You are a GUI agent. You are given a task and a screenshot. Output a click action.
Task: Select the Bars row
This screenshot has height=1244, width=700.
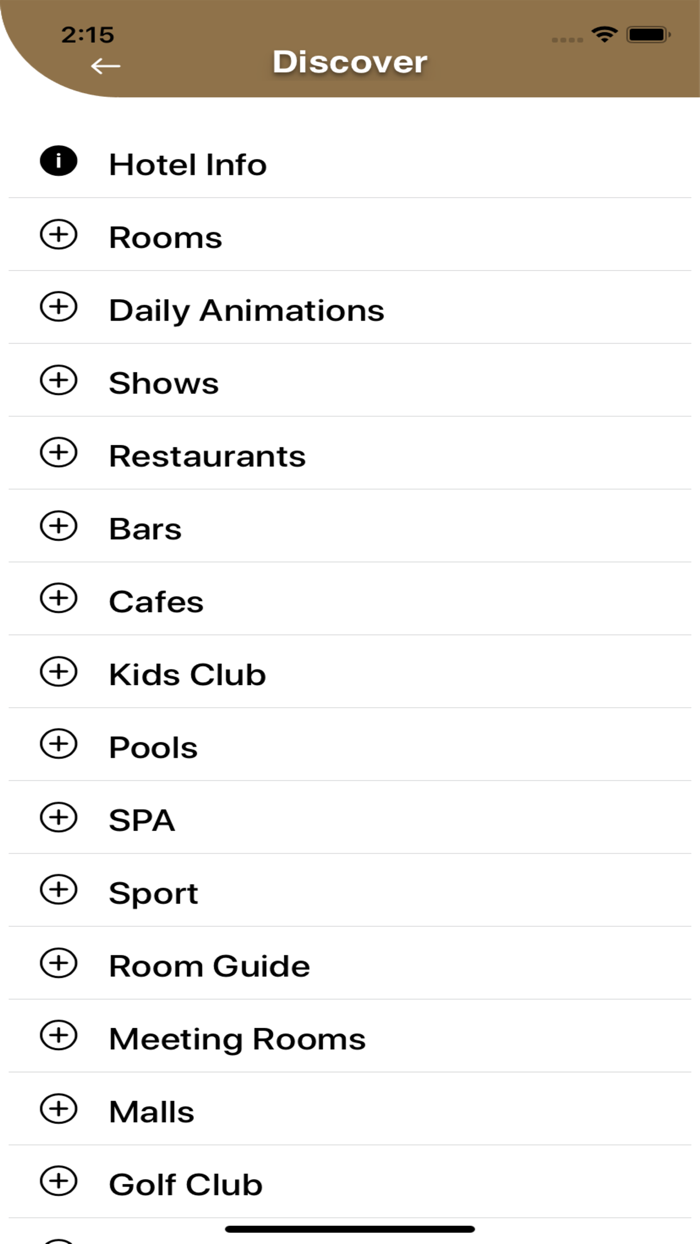146,529
